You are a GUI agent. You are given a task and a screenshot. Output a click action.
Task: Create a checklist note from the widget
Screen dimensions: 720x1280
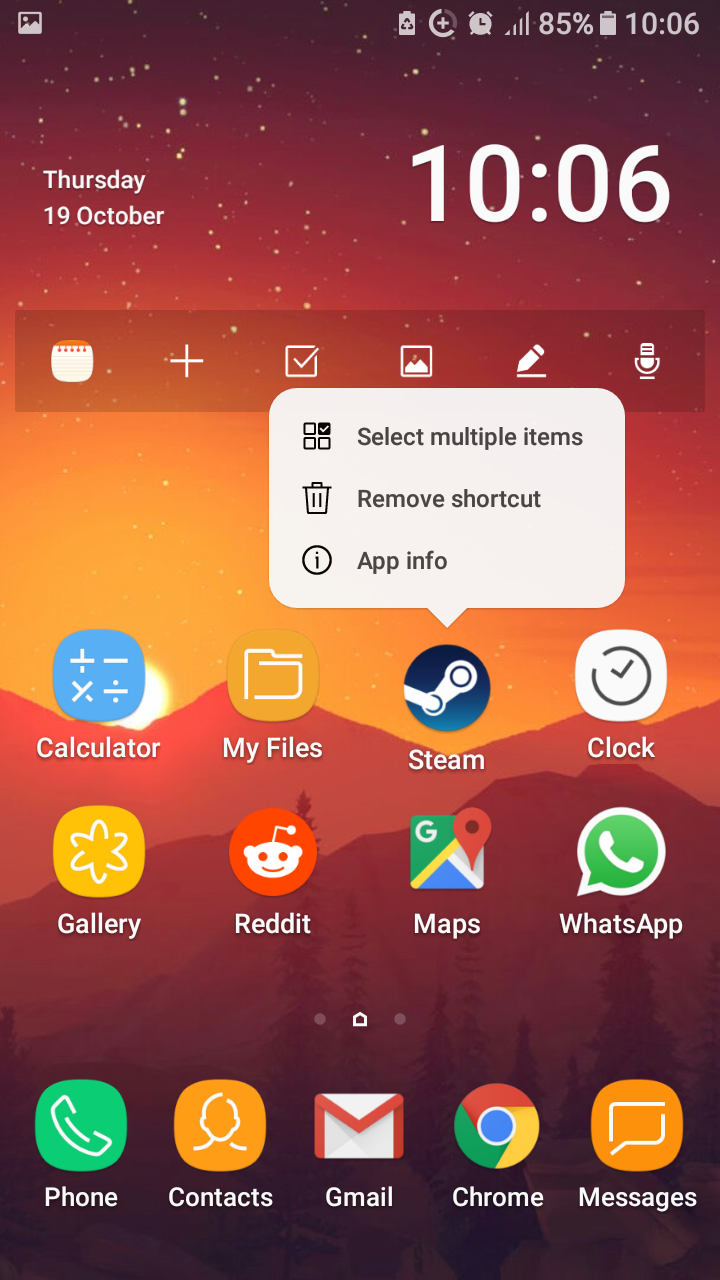click(301, 361)
